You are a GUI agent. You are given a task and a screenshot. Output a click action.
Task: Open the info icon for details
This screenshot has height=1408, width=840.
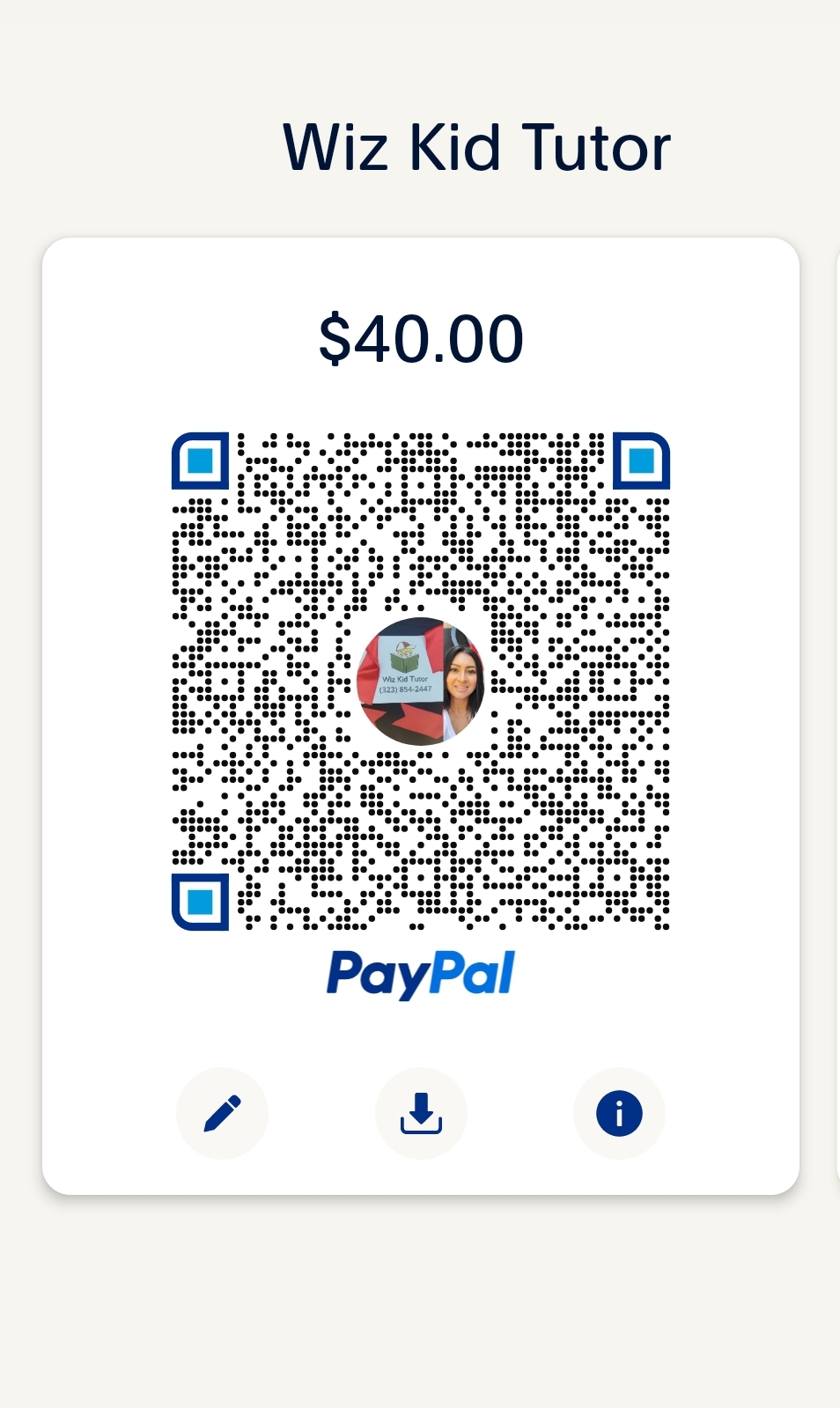(619, 1113)
